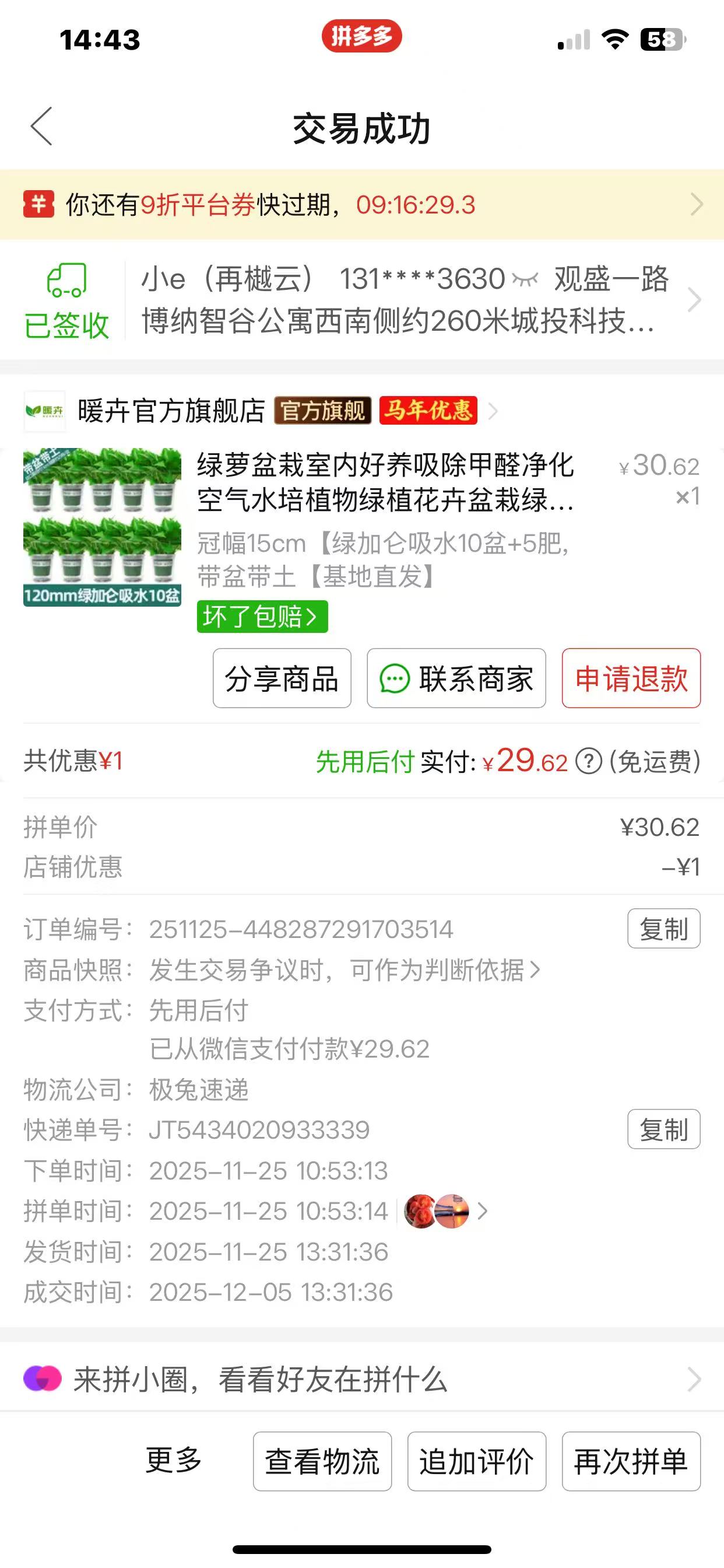The image size is (724, 1568).
Task: Contact the seller via 联系商家
Action: [456, 678]
